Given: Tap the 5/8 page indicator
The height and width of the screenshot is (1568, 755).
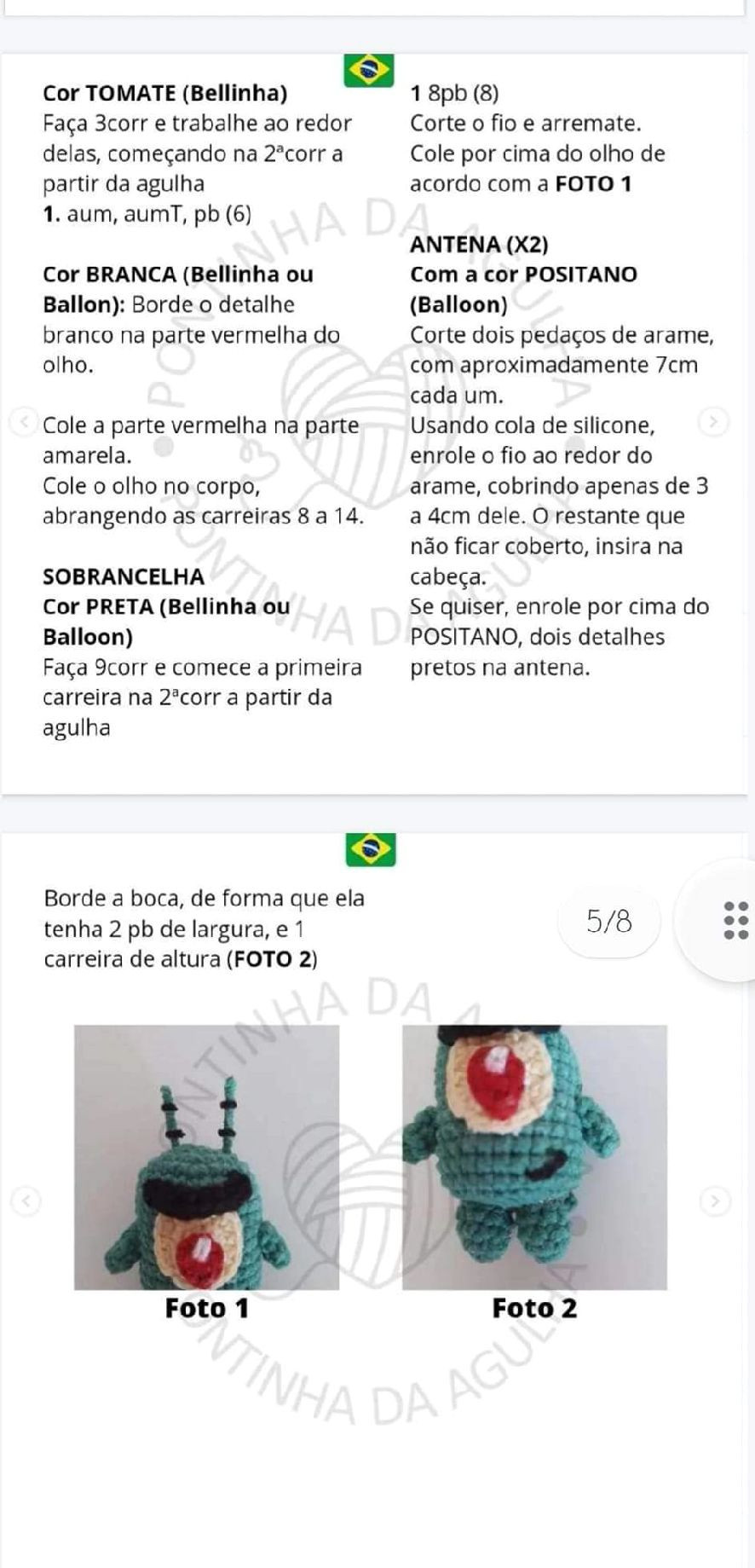Looking at the screenshot, I should (x=609, y=922).
